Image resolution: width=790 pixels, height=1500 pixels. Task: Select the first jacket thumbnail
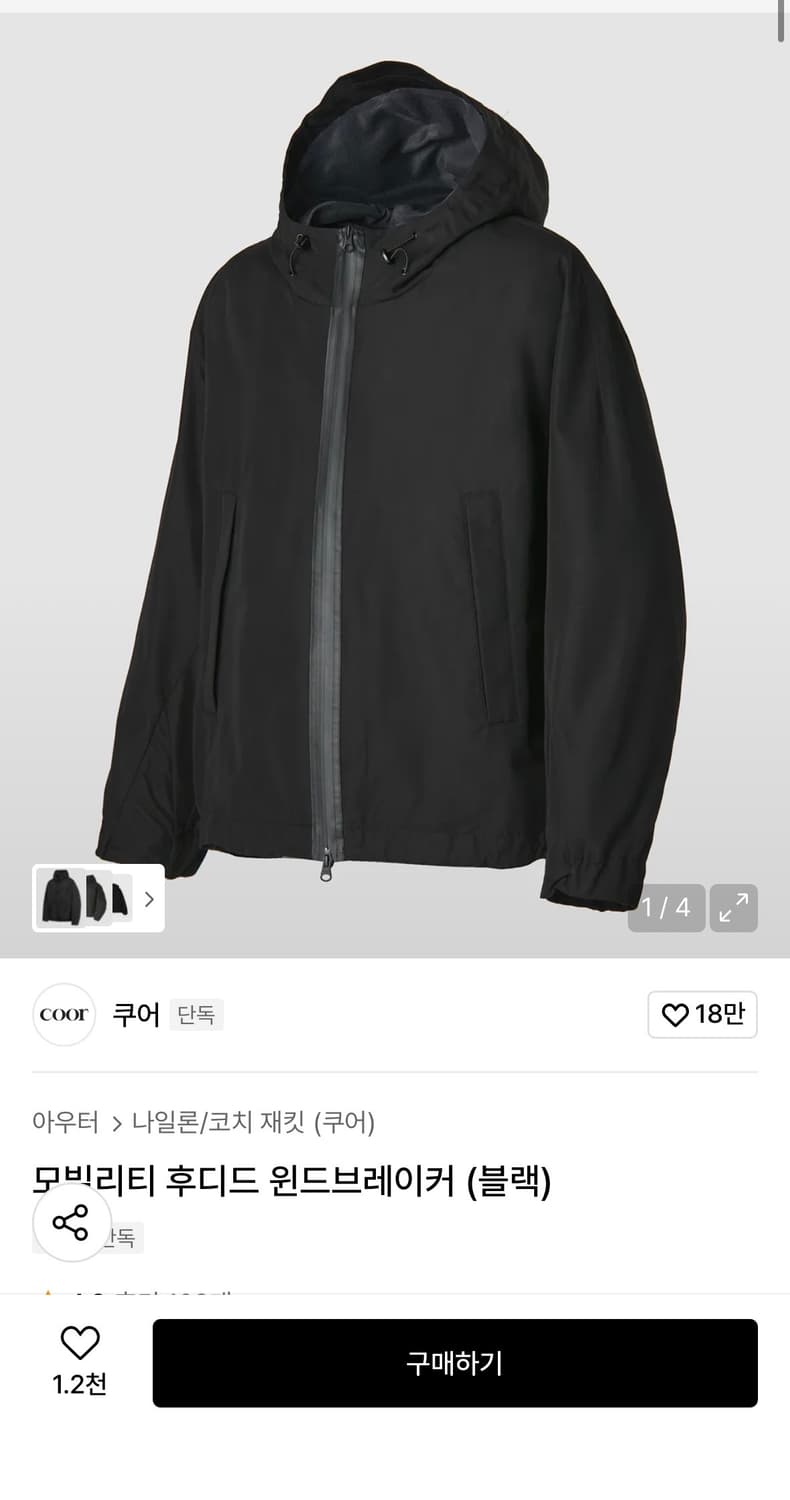pos(62,899)
